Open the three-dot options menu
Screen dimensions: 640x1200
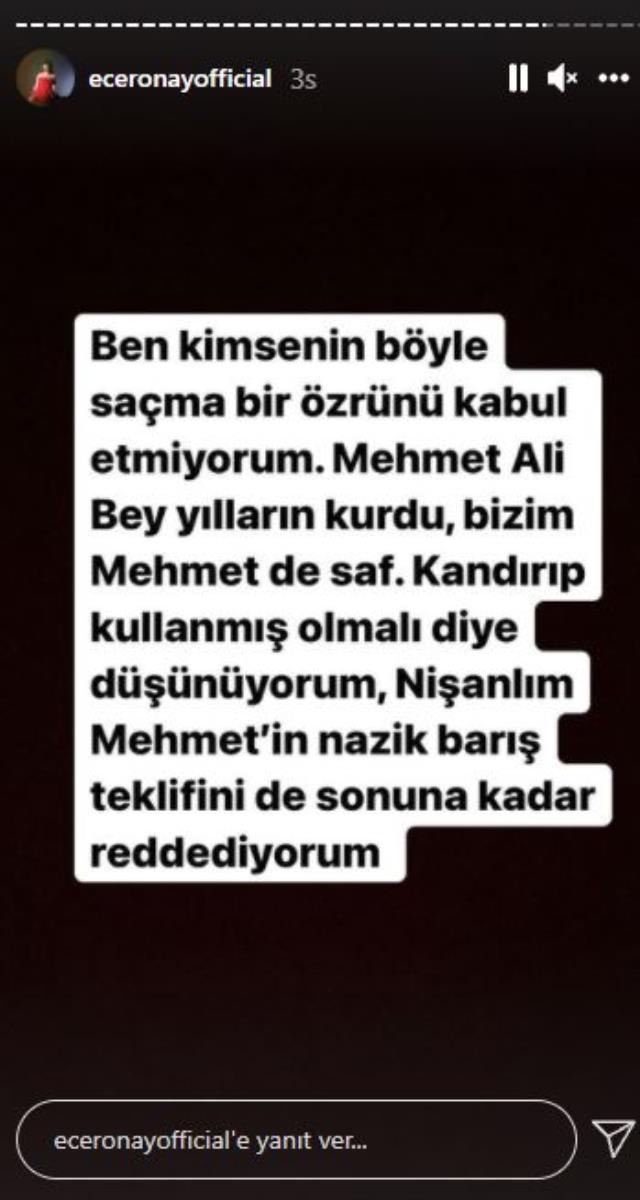[612, 78]
